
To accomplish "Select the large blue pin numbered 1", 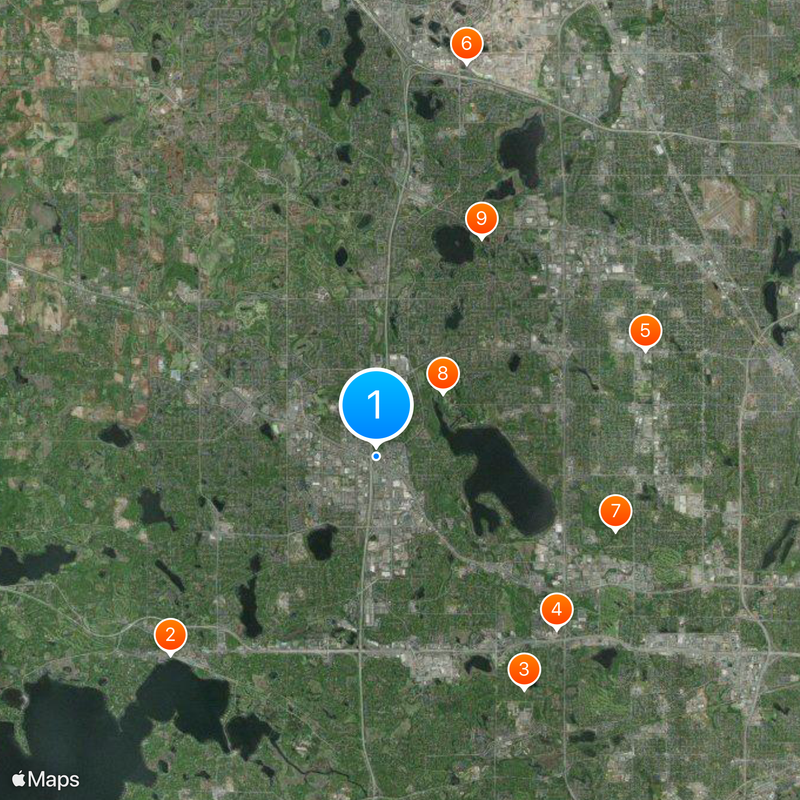I will click(x=376, y=404).
